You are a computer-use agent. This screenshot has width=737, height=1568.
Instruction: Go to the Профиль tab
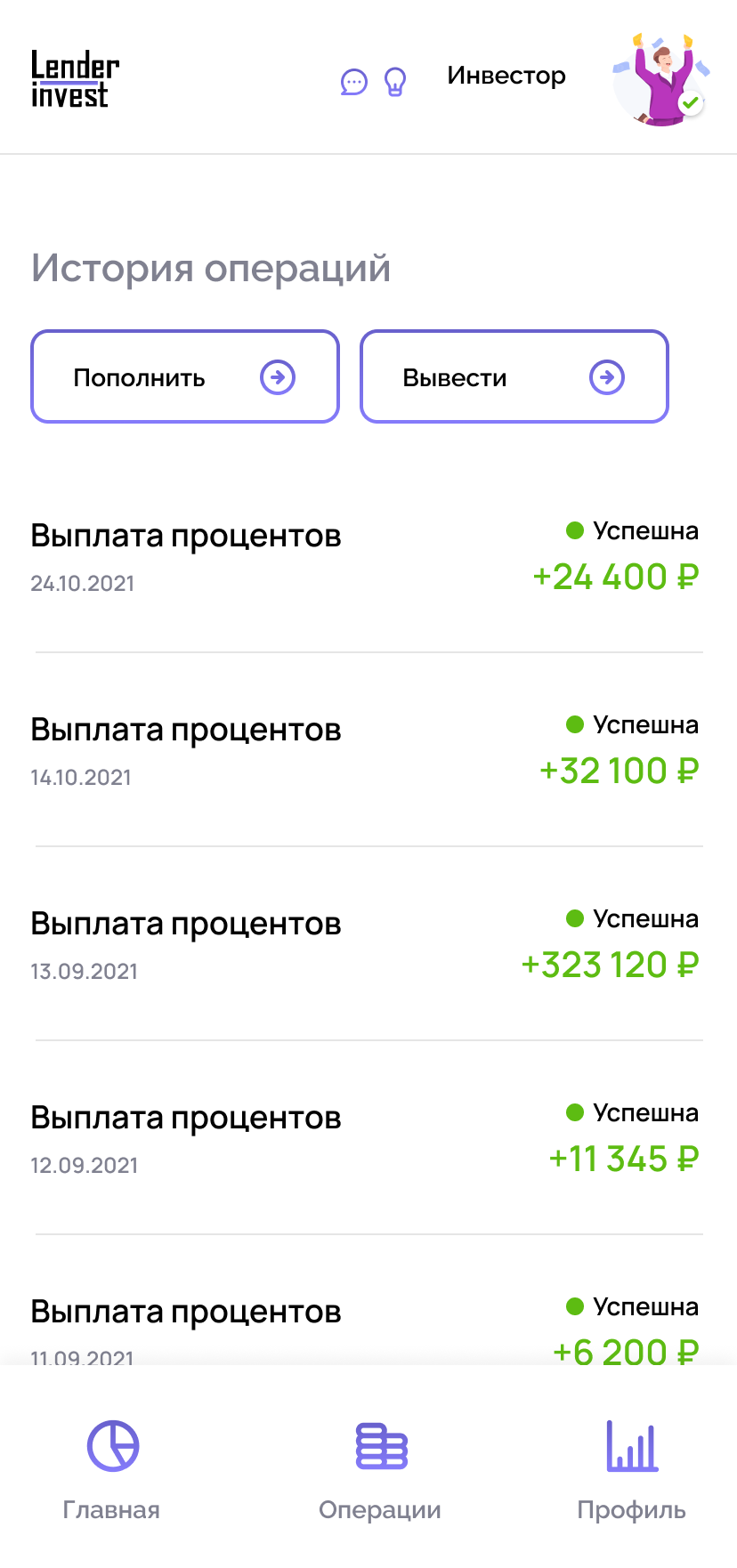pyautogui.click(x=631, y=1468)
